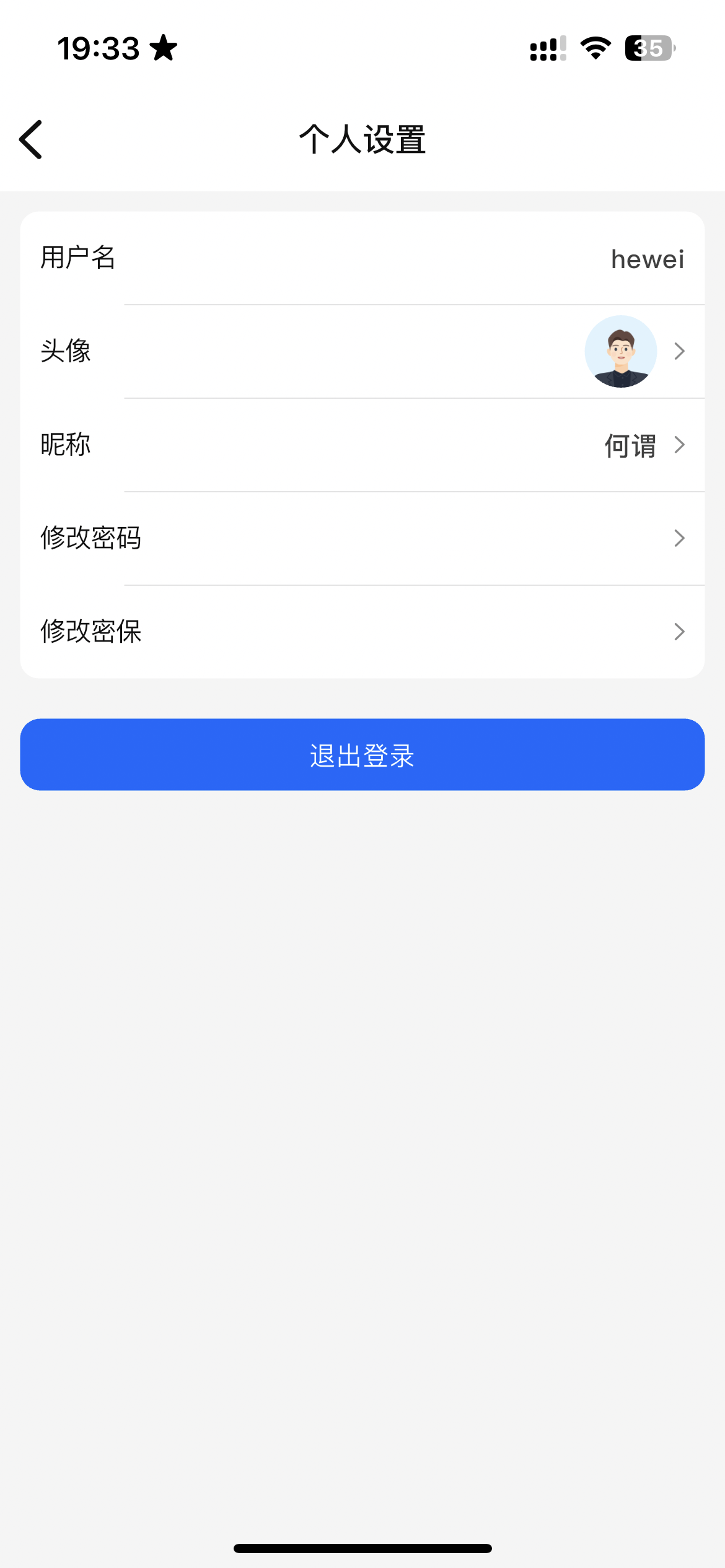725x1568 pixels.
Task: Open 修改密保 security settings
Action: pyautogui.click(x=362, y=632)
